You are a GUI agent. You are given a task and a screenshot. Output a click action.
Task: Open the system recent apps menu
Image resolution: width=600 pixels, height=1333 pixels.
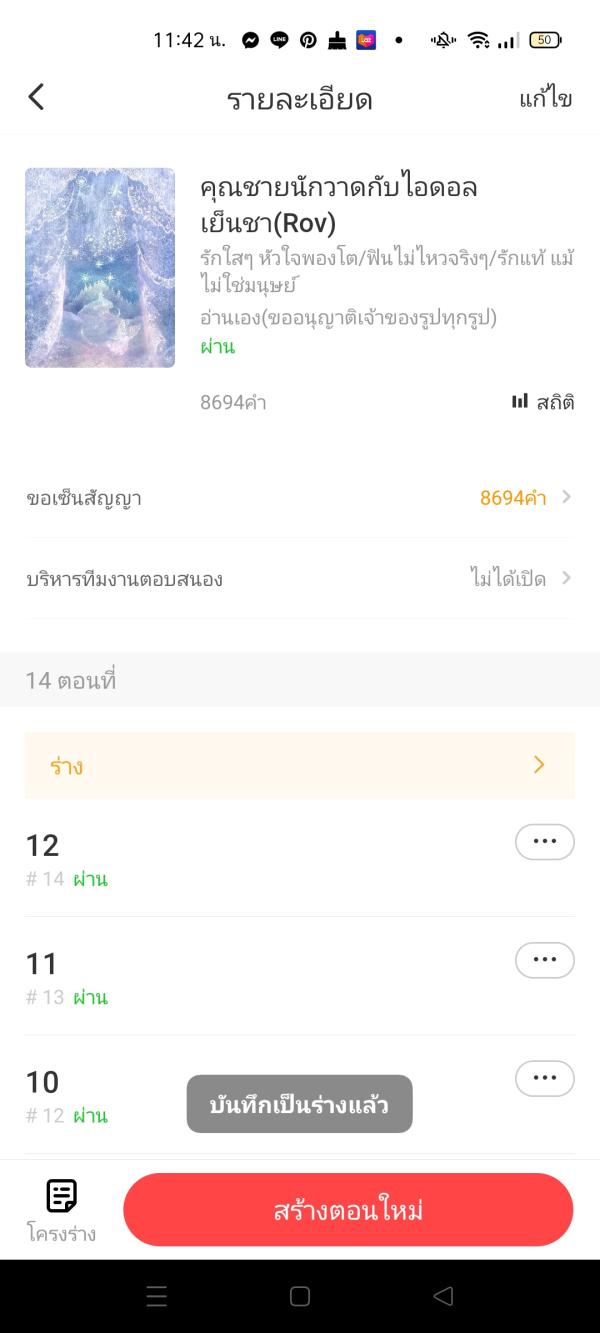pos(157,1296)
